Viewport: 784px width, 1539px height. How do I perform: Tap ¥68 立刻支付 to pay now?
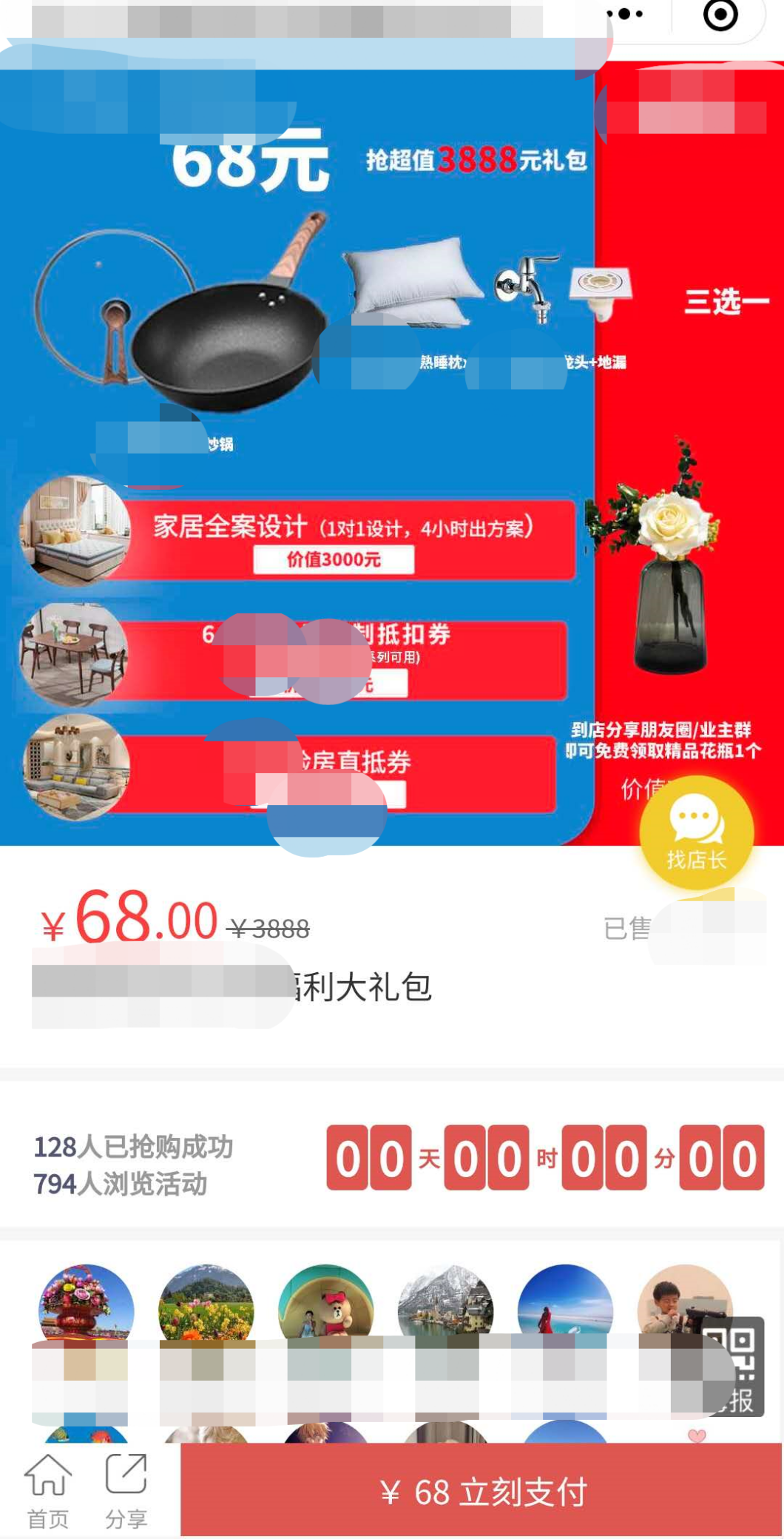(x=481, y=1490)
